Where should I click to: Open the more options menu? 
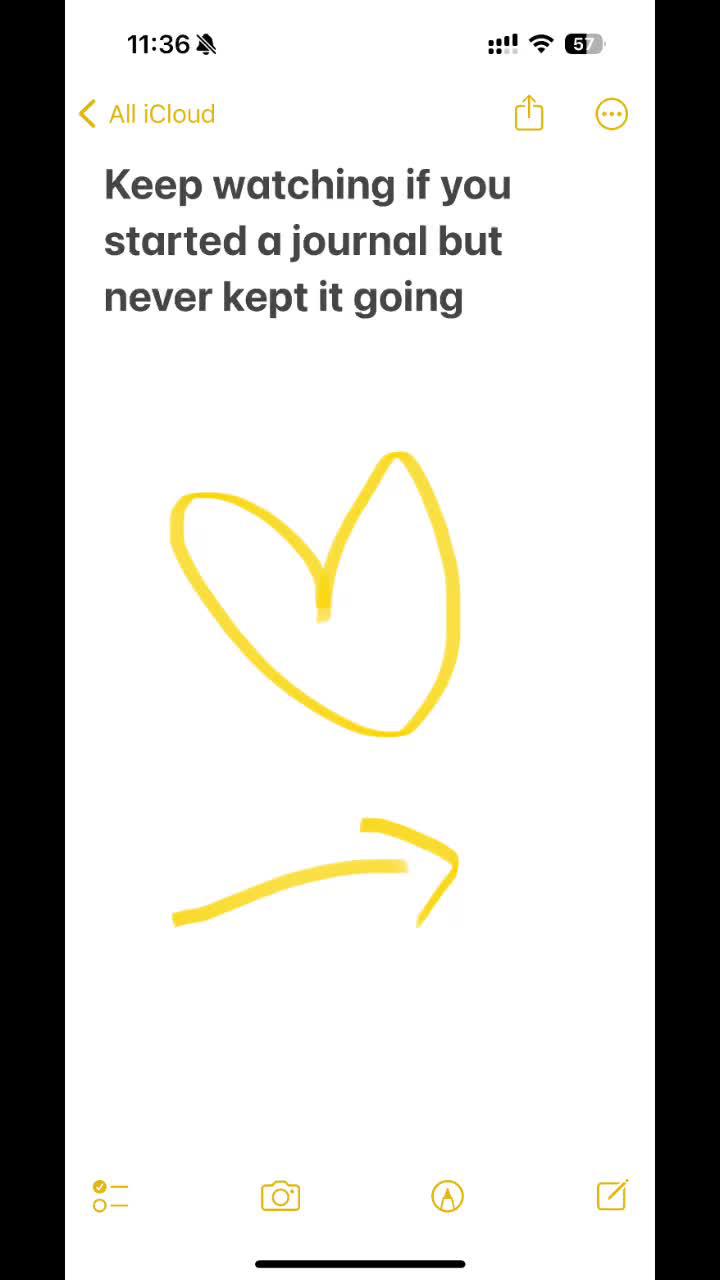pyautogui.click(x=611, y=114)
